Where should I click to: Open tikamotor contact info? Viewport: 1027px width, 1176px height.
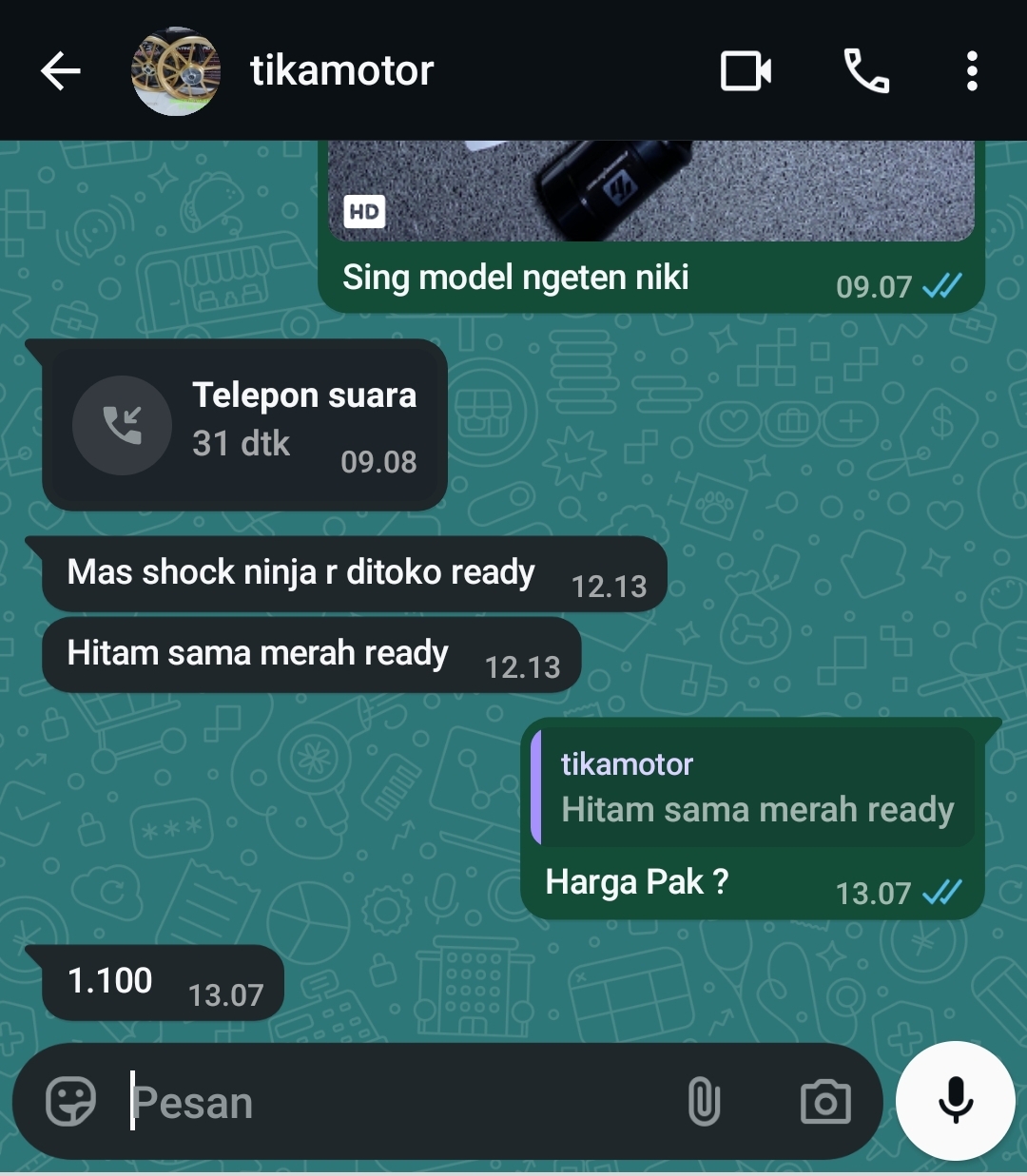341,71
